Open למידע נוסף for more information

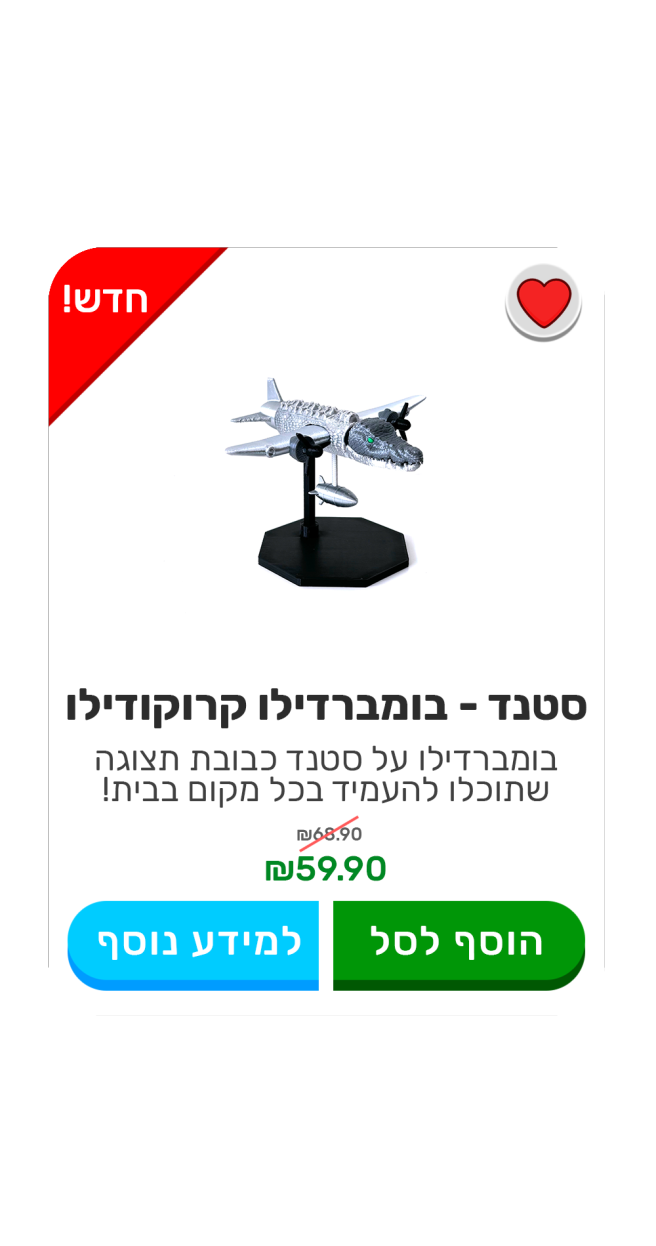pos(194,943)
